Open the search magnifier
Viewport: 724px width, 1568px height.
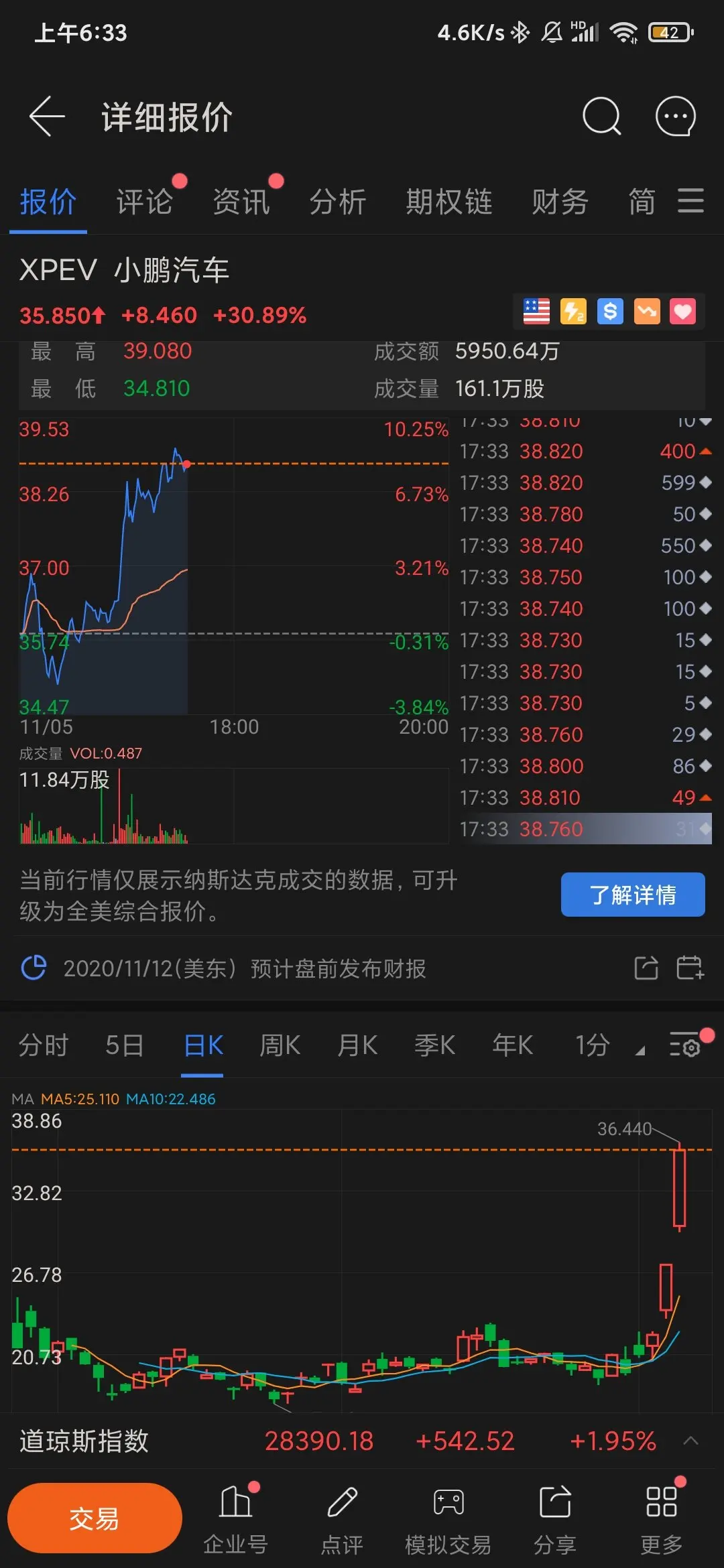pyautogui.click(x=601, y=117)
